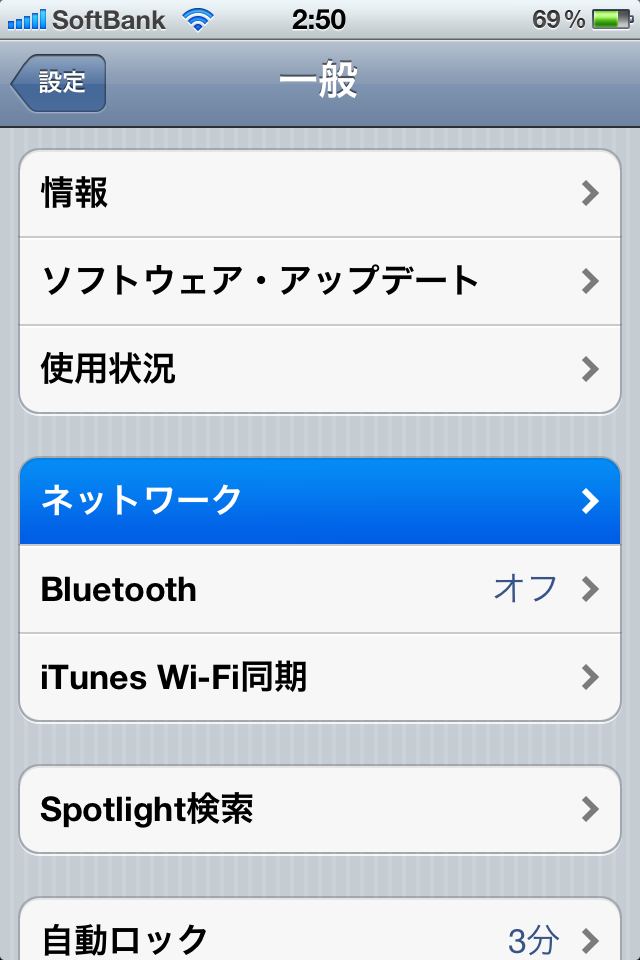The image size is (640, 960).
Task: Open the 使用状況 row
Action: coord(320,369)
